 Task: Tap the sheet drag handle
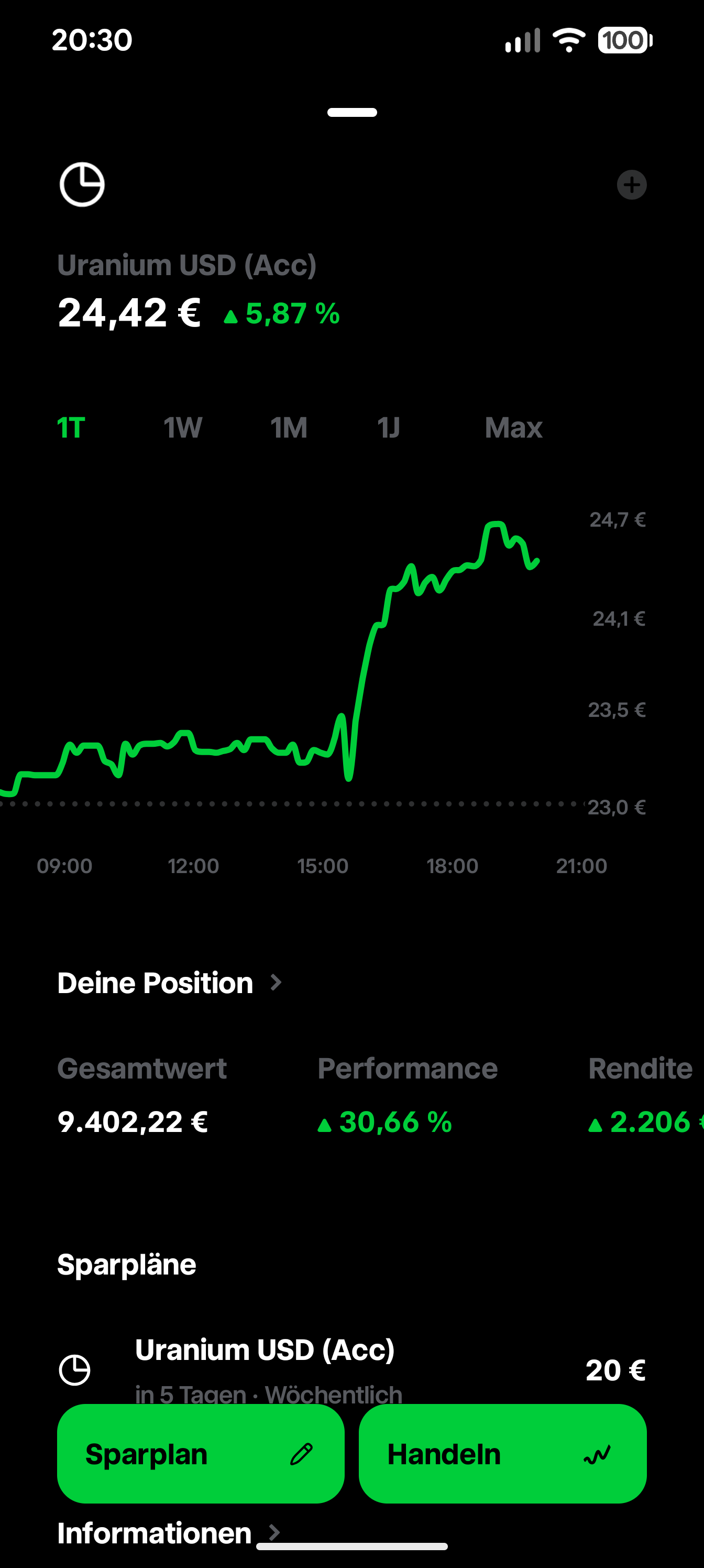point(351,113)
